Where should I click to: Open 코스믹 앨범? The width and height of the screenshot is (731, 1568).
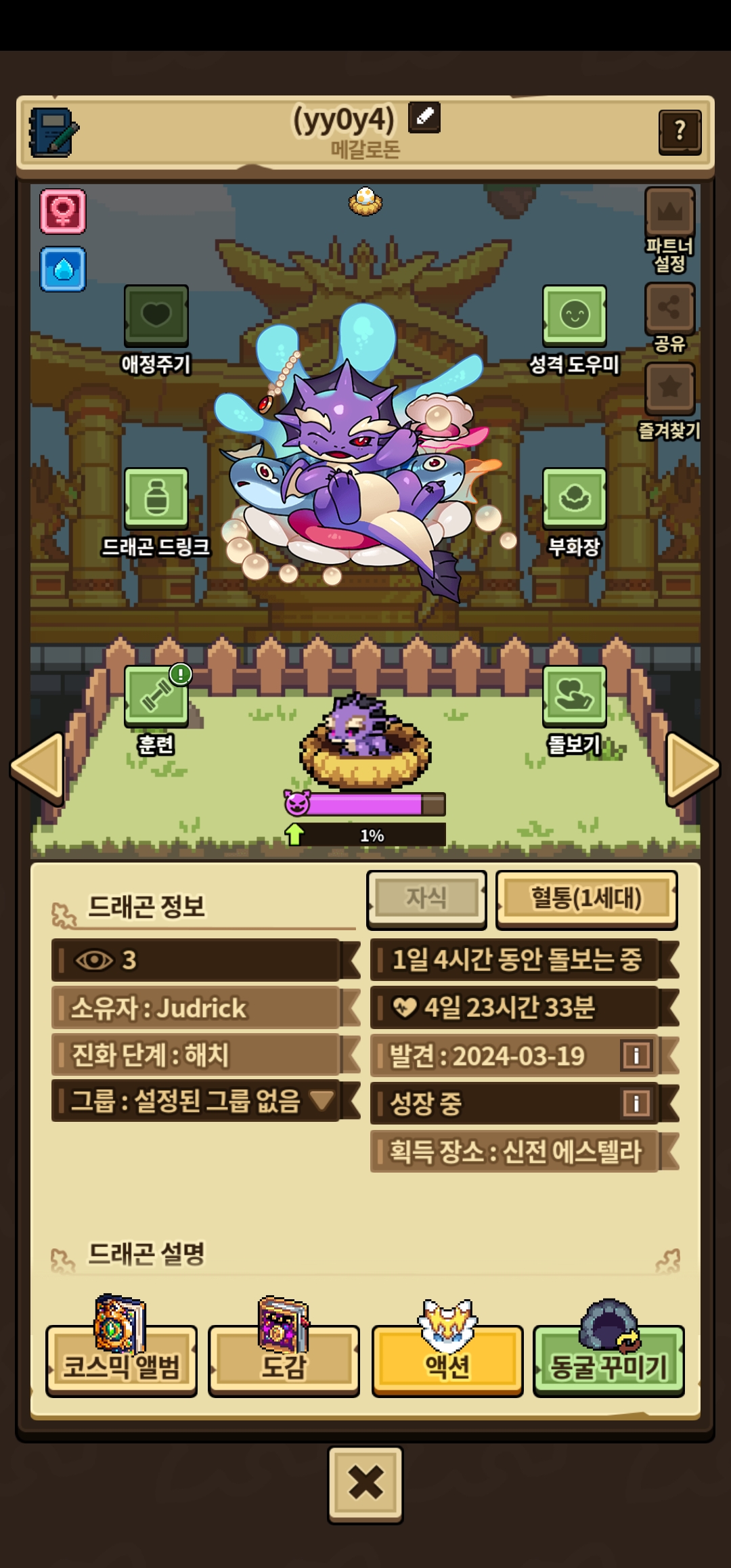[x=122, y=1361]
